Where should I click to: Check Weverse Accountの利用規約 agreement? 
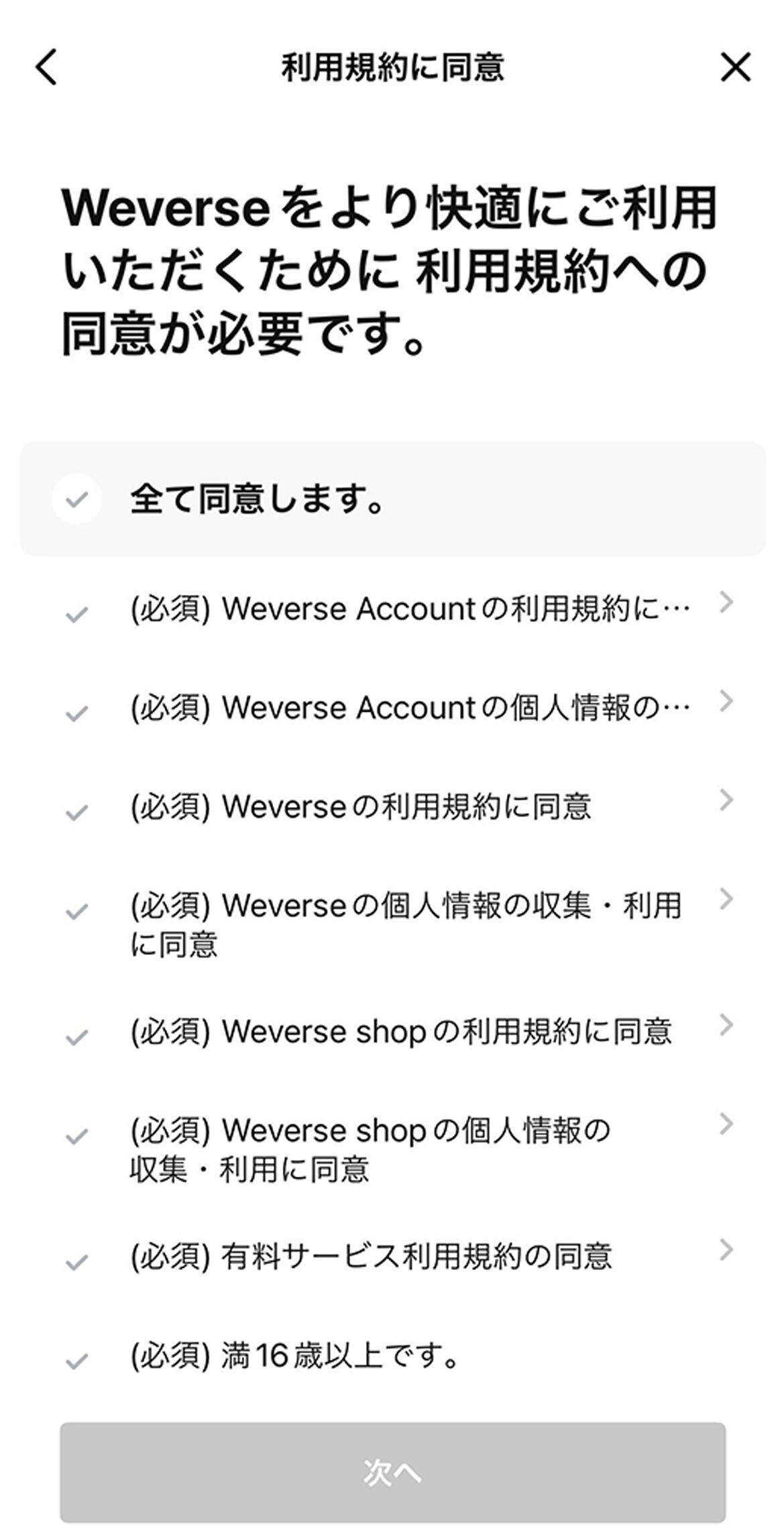pos(76,614)
